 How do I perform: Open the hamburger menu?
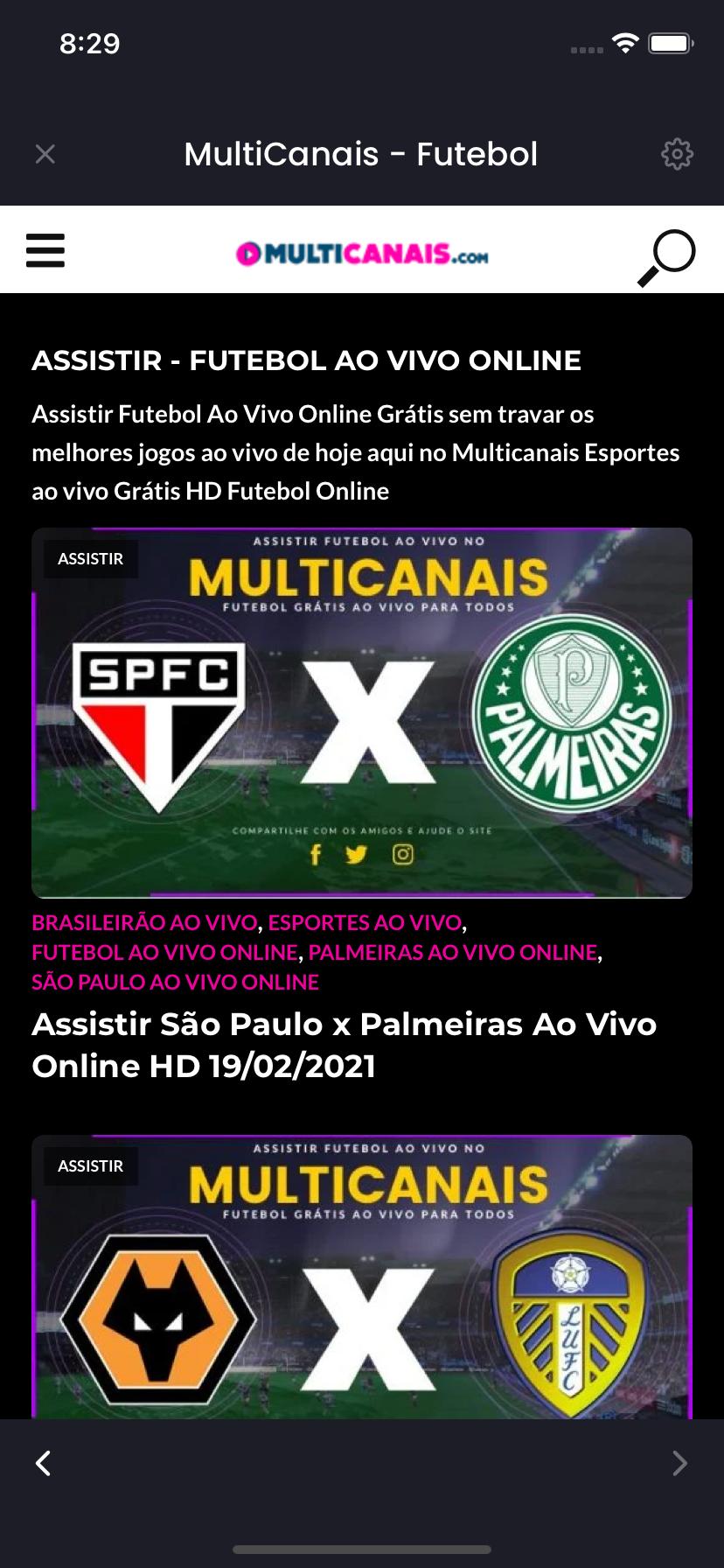(45, 250)
